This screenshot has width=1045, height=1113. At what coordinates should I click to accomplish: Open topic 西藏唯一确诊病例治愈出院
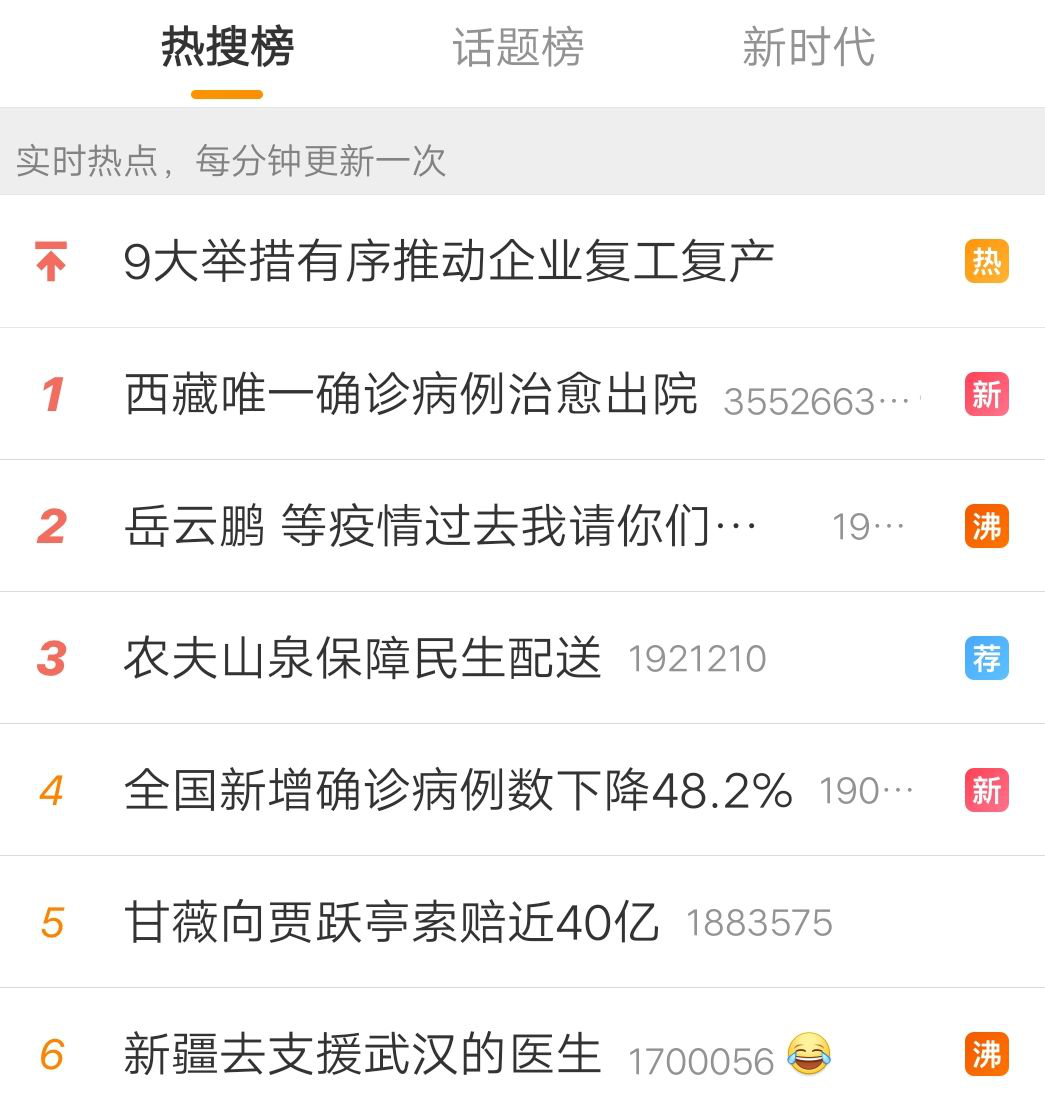click(x=411, y=395)
